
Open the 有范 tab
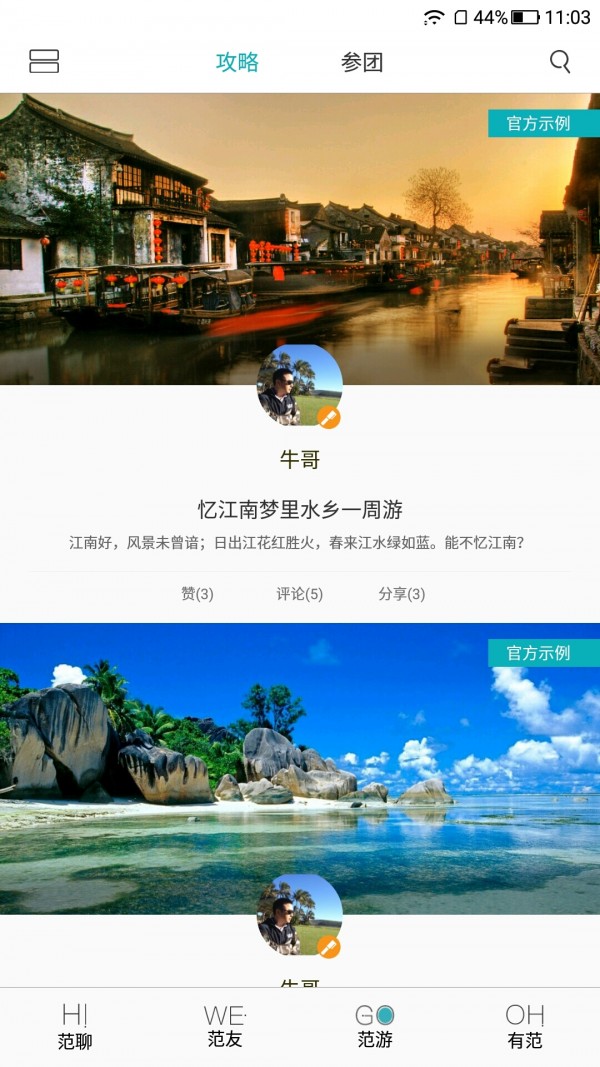point(524,1027)
